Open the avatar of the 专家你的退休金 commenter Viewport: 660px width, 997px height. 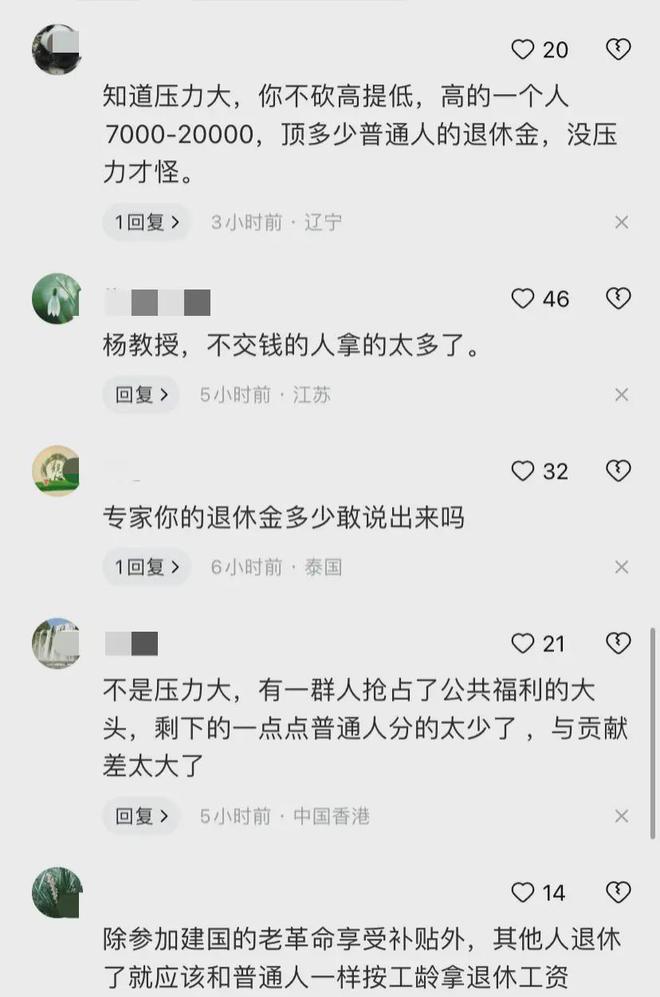tap(57, 471)
